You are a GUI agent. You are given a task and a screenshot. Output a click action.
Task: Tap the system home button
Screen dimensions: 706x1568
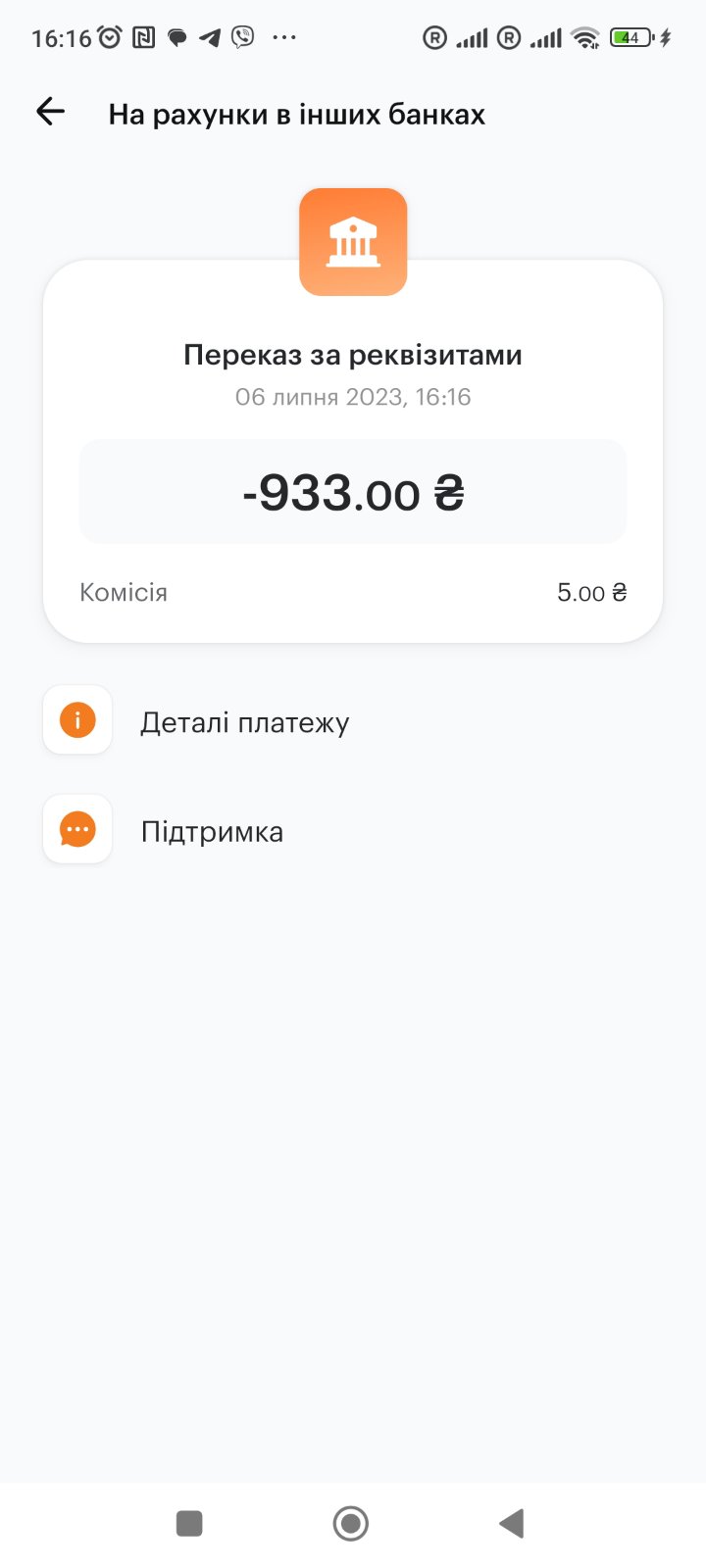click(x=351, y=1524)
